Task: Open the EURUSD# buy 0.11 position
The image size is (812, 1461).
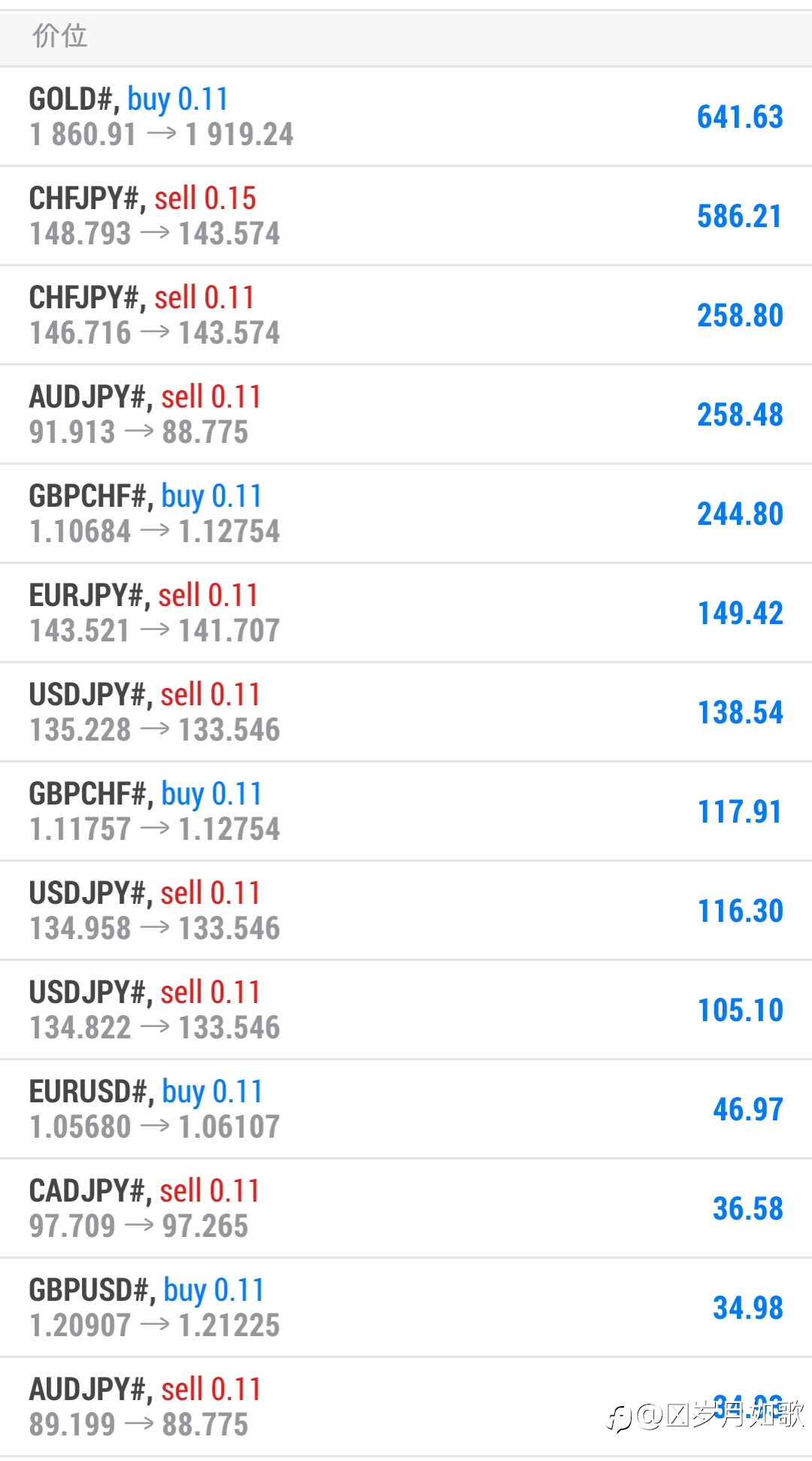Action: pos(406,1109)
